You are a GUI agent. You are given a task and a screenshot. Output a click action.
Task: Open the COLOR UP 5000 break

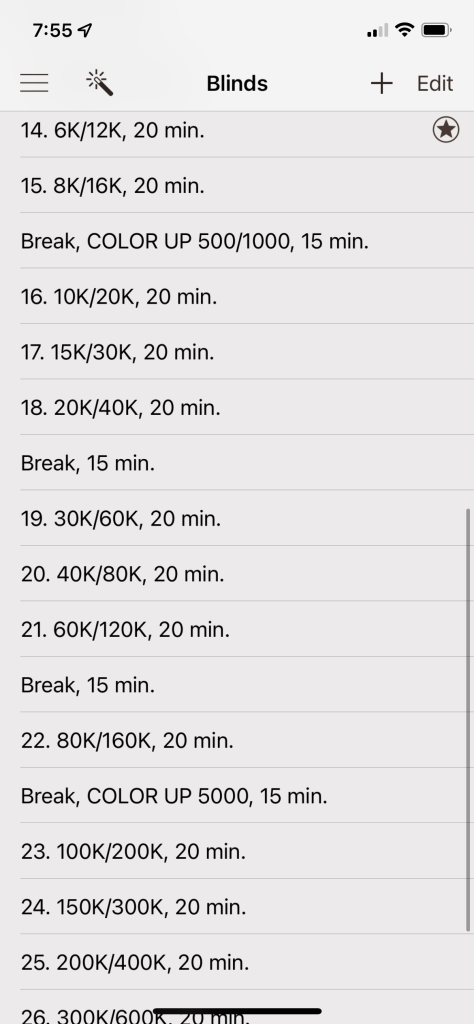(x=237, y=796)
